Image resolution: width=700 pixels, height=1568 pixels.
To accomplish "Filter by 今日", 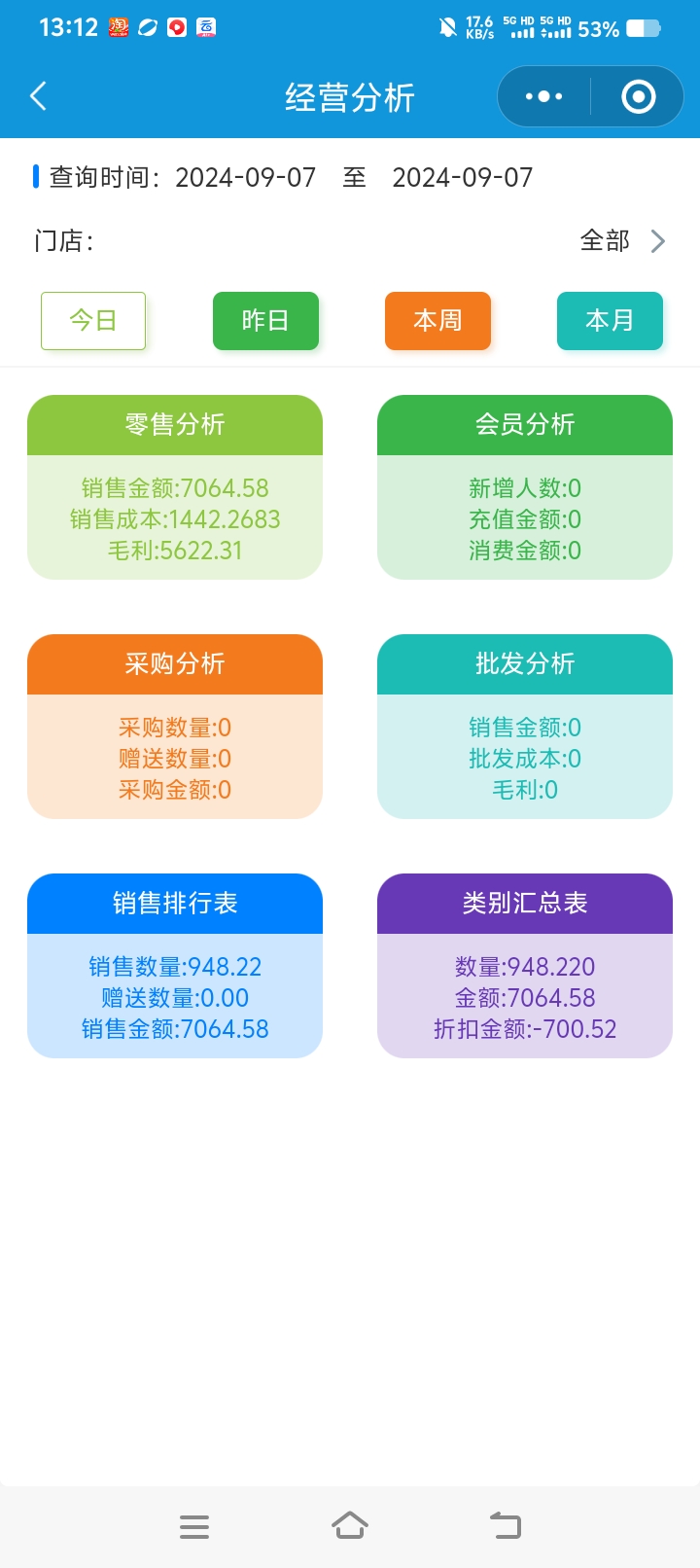I will tap(93, 320).
